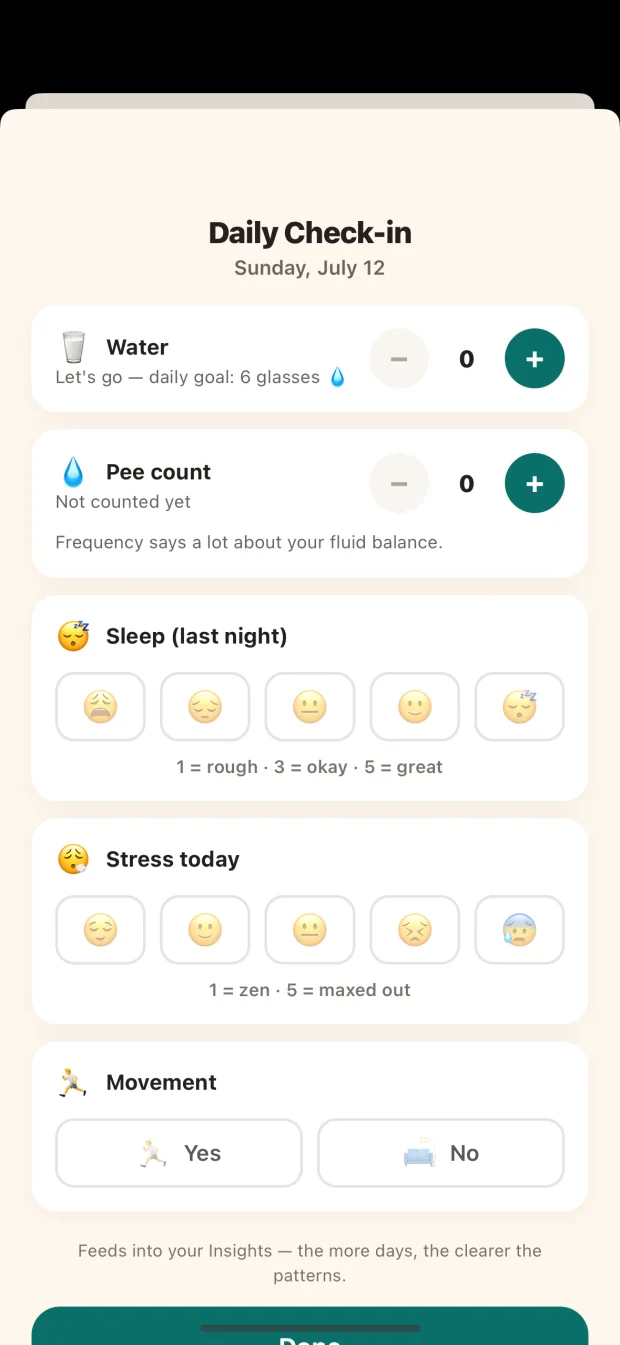Increase the pee count

[x=534, y=484]
